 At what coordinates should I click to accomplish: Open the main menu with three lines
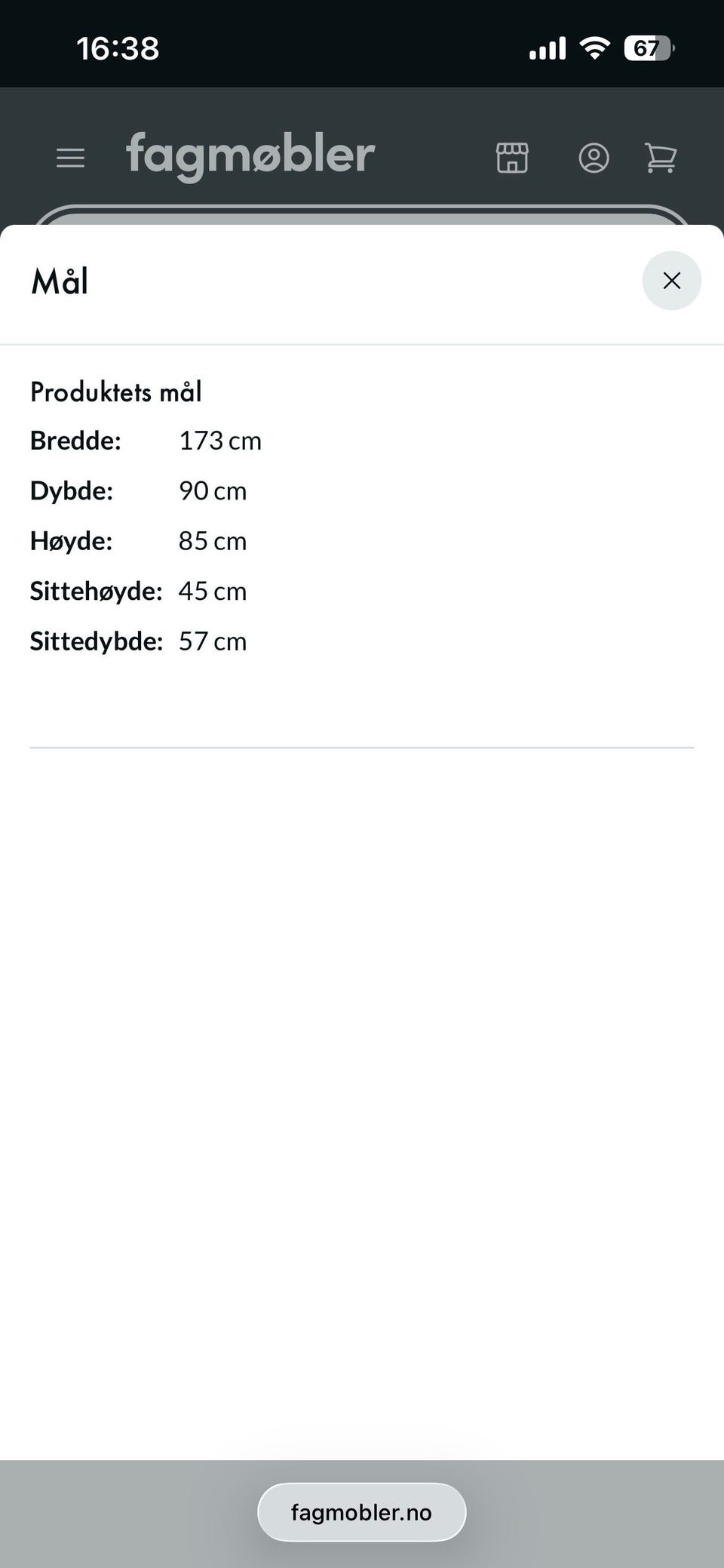point(69,158)
